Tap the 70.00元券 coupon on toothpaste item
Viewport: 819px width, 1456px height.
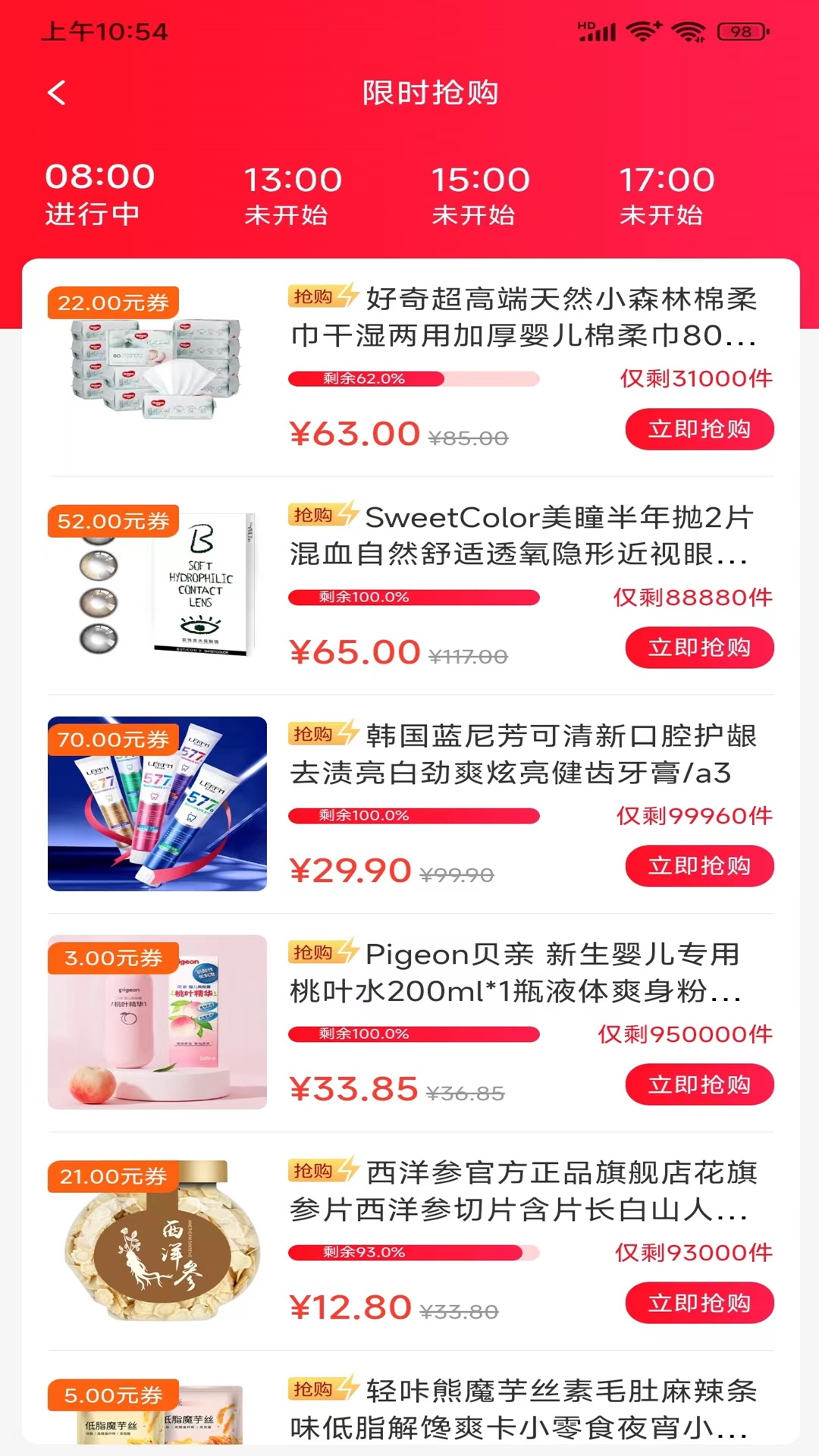coord(115,740)
